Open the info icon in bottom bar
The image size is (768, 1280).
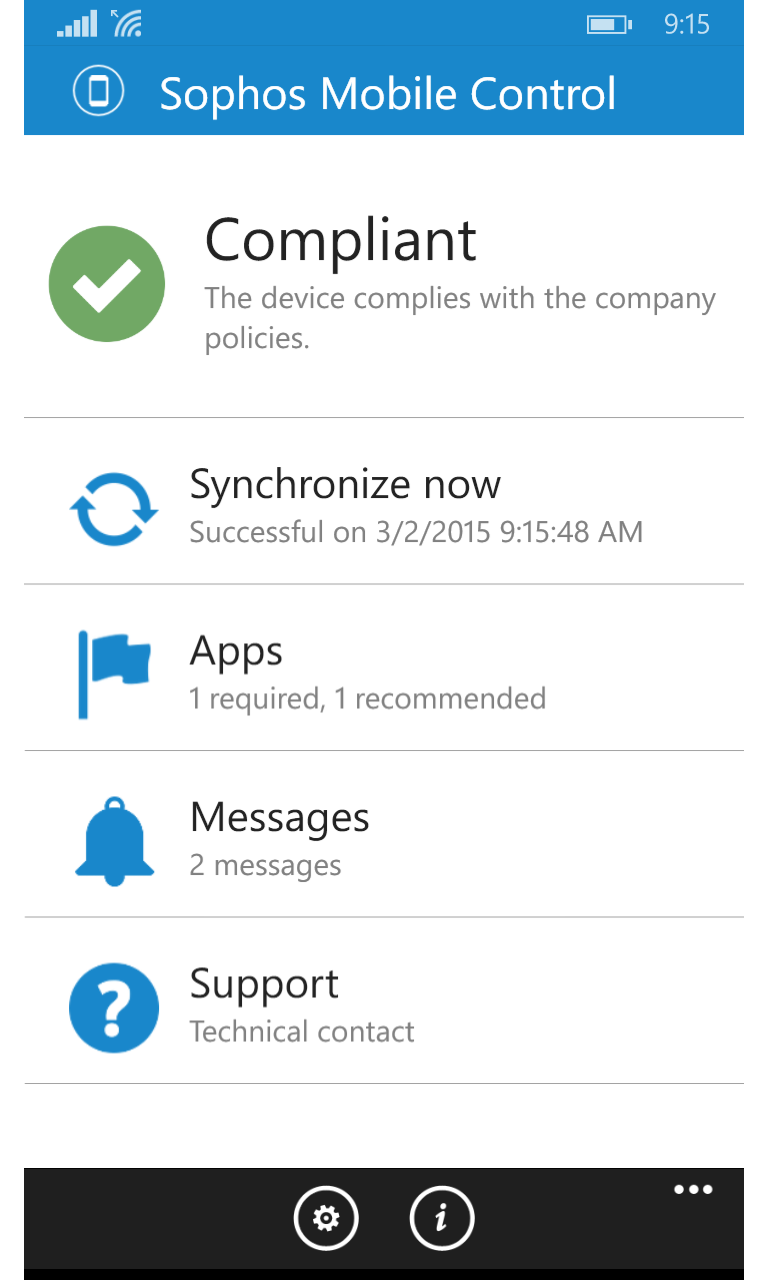click(441, 1218)
